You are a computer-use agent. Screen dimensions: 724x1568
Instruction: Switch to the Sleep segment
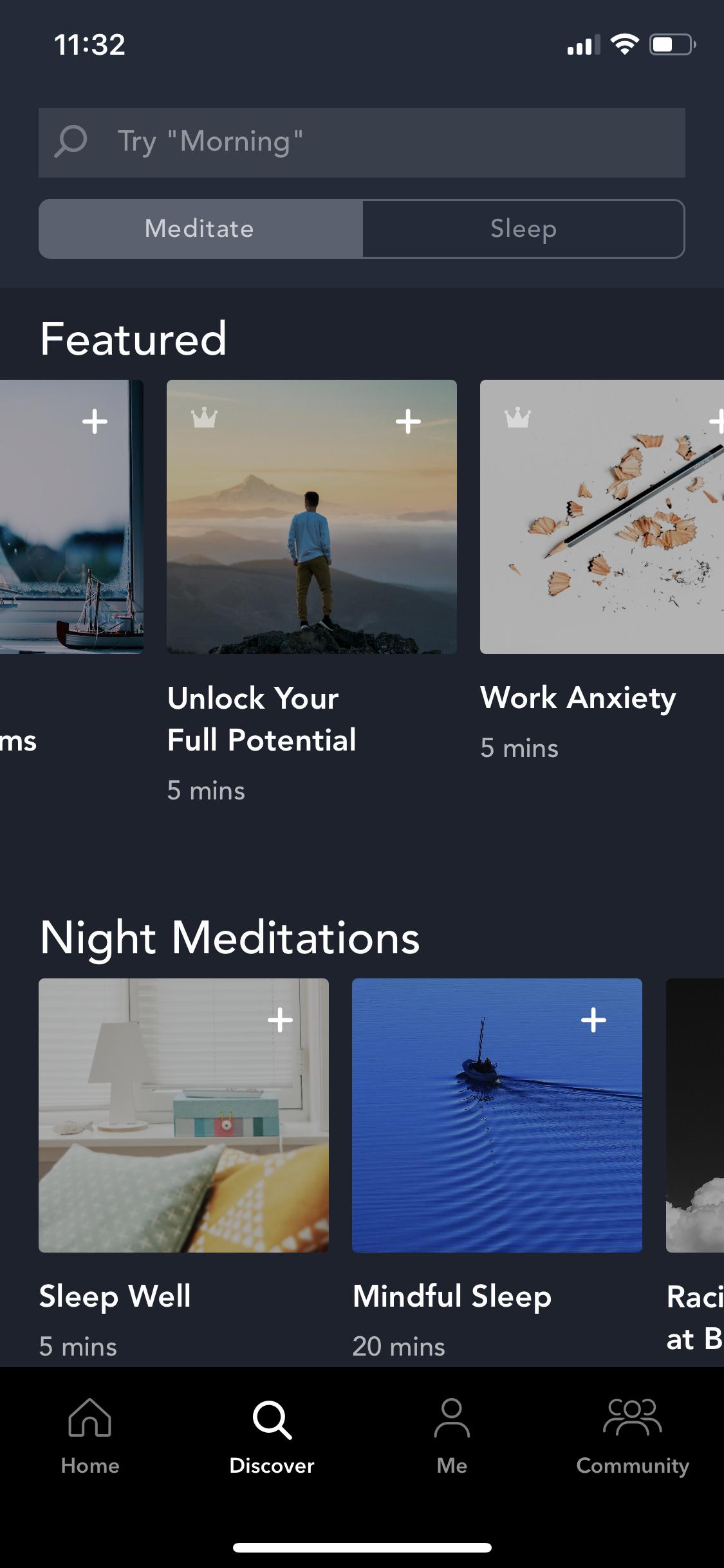(x=523, y=229)
